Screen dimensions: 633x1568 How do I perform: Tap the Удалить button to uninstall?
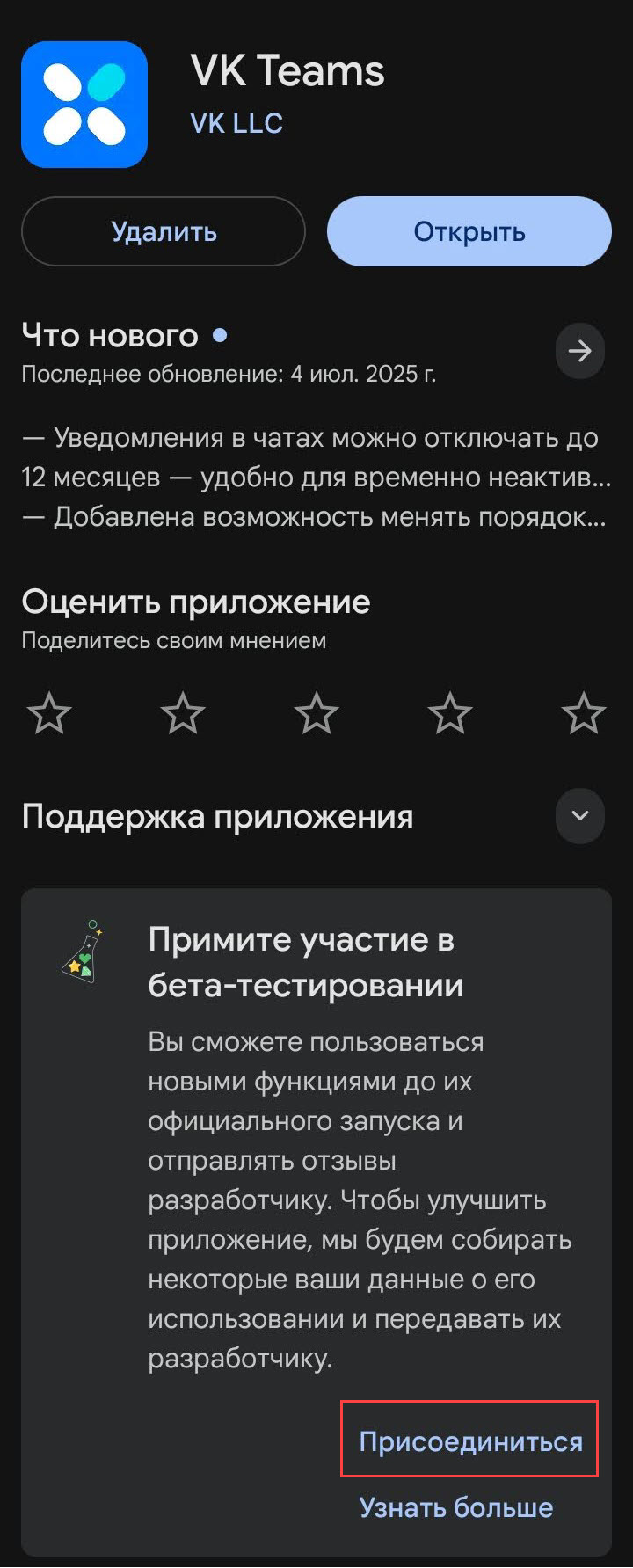coord(164,231)
